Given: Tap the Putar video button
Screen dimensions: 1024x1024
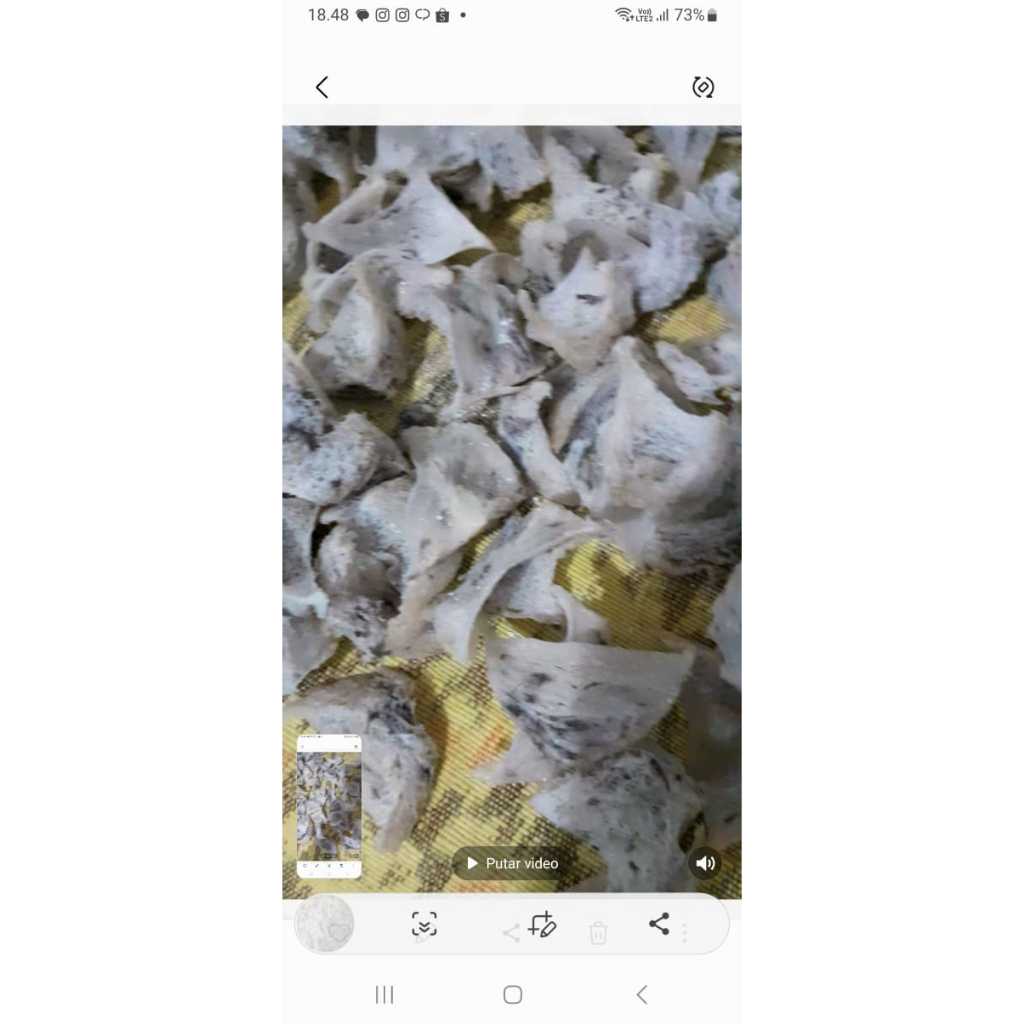Looking at the screenshot, I should 514,863.
